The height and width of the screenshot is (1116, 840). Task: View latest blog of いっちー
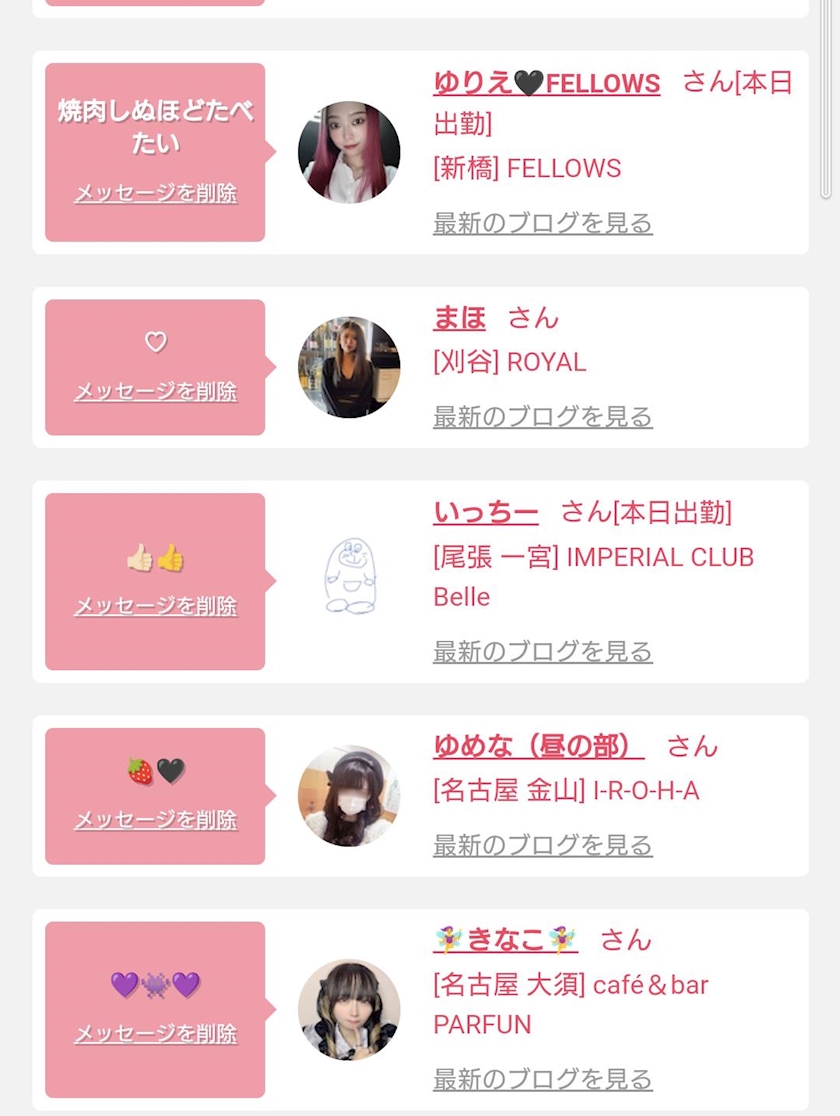click(x=542, y=652)
